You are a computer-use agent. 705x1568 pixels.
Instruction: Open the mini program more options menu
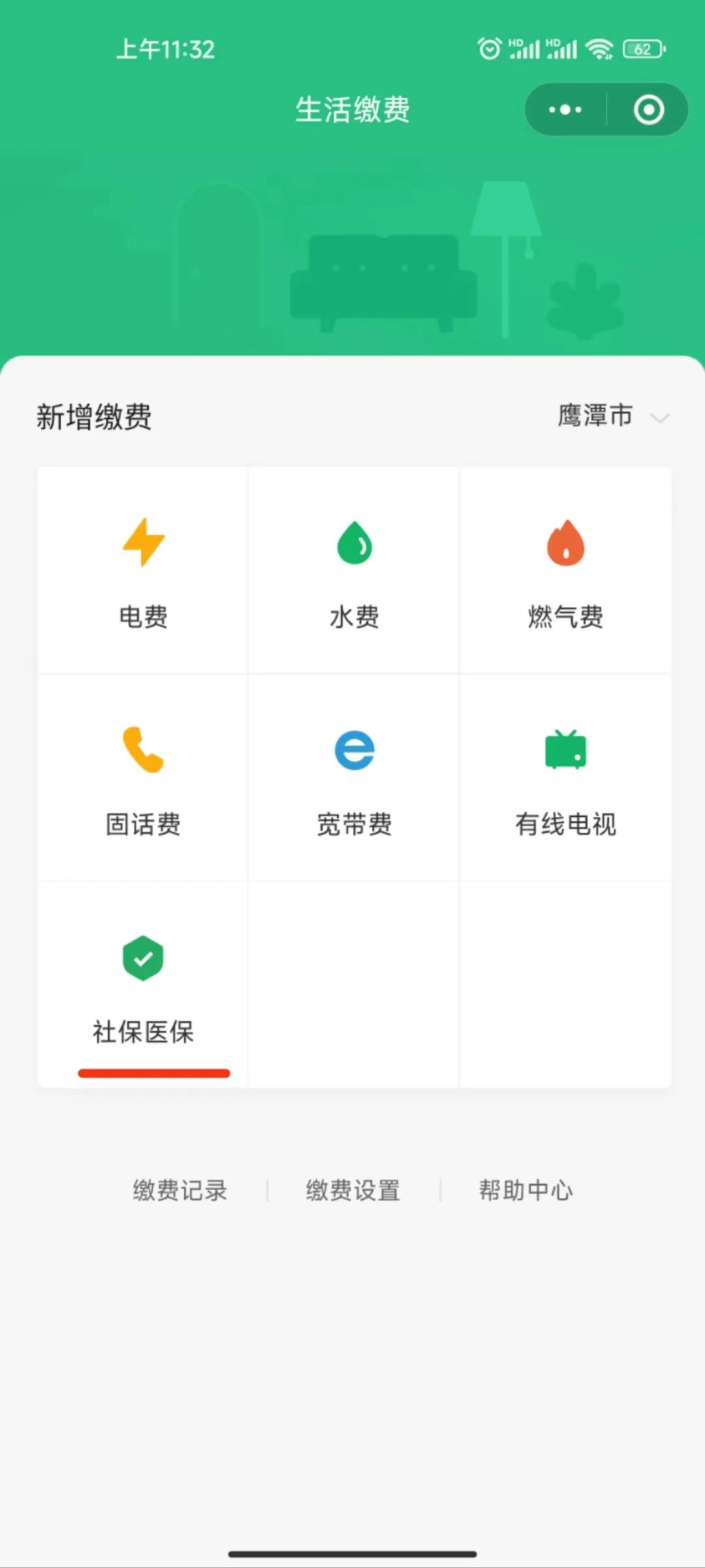coord(565,110)
